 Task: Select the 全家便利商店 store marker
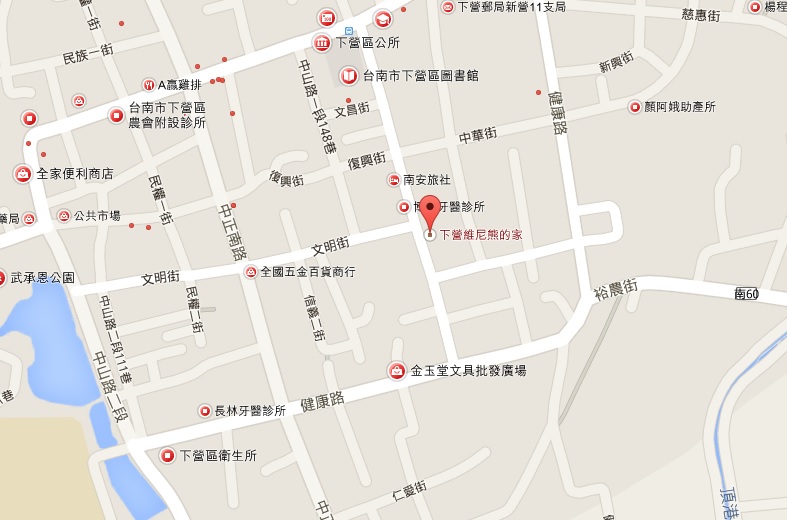click(x=22, y=174)
